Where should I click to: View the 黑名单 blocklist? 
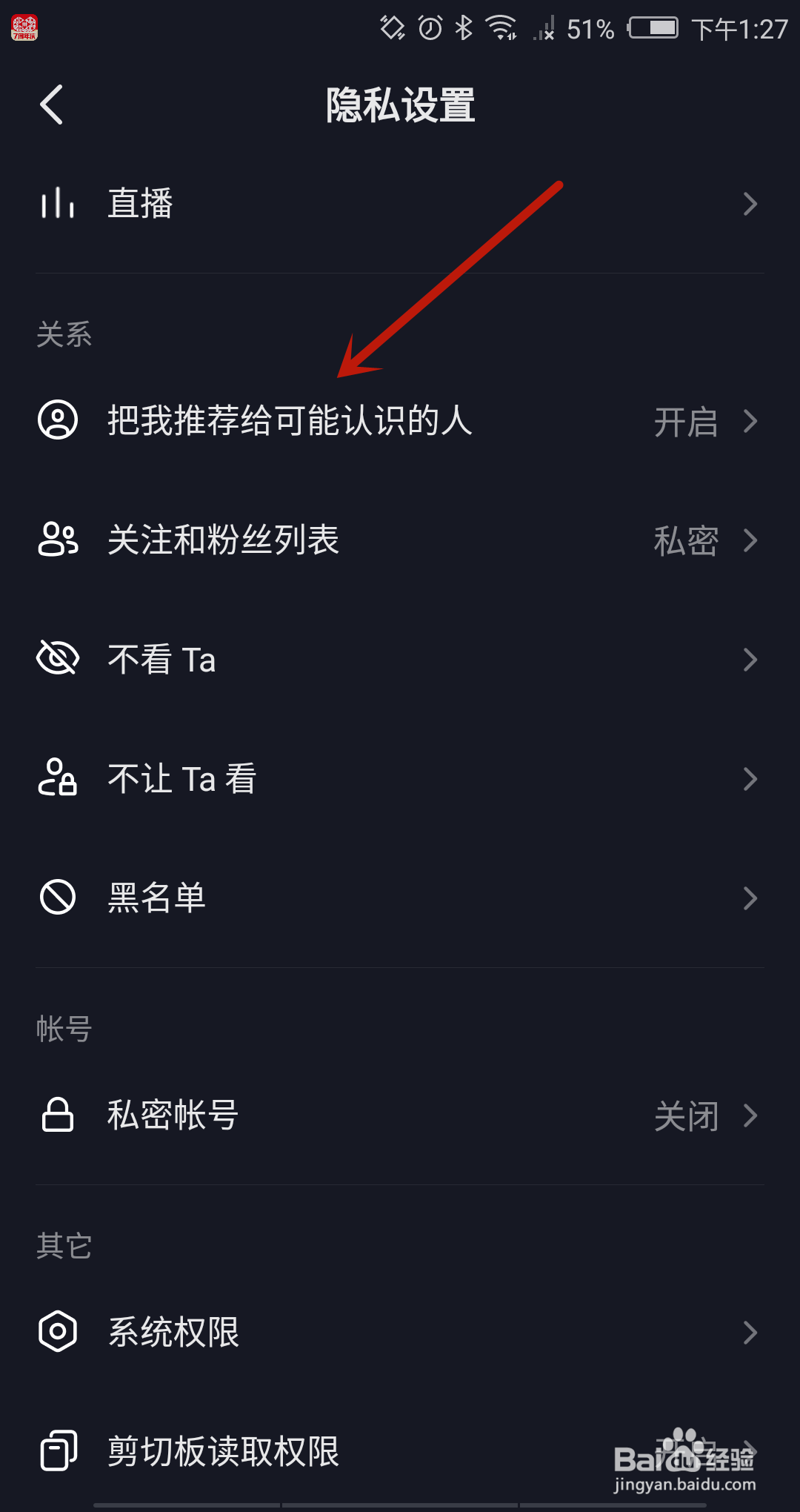400,898
